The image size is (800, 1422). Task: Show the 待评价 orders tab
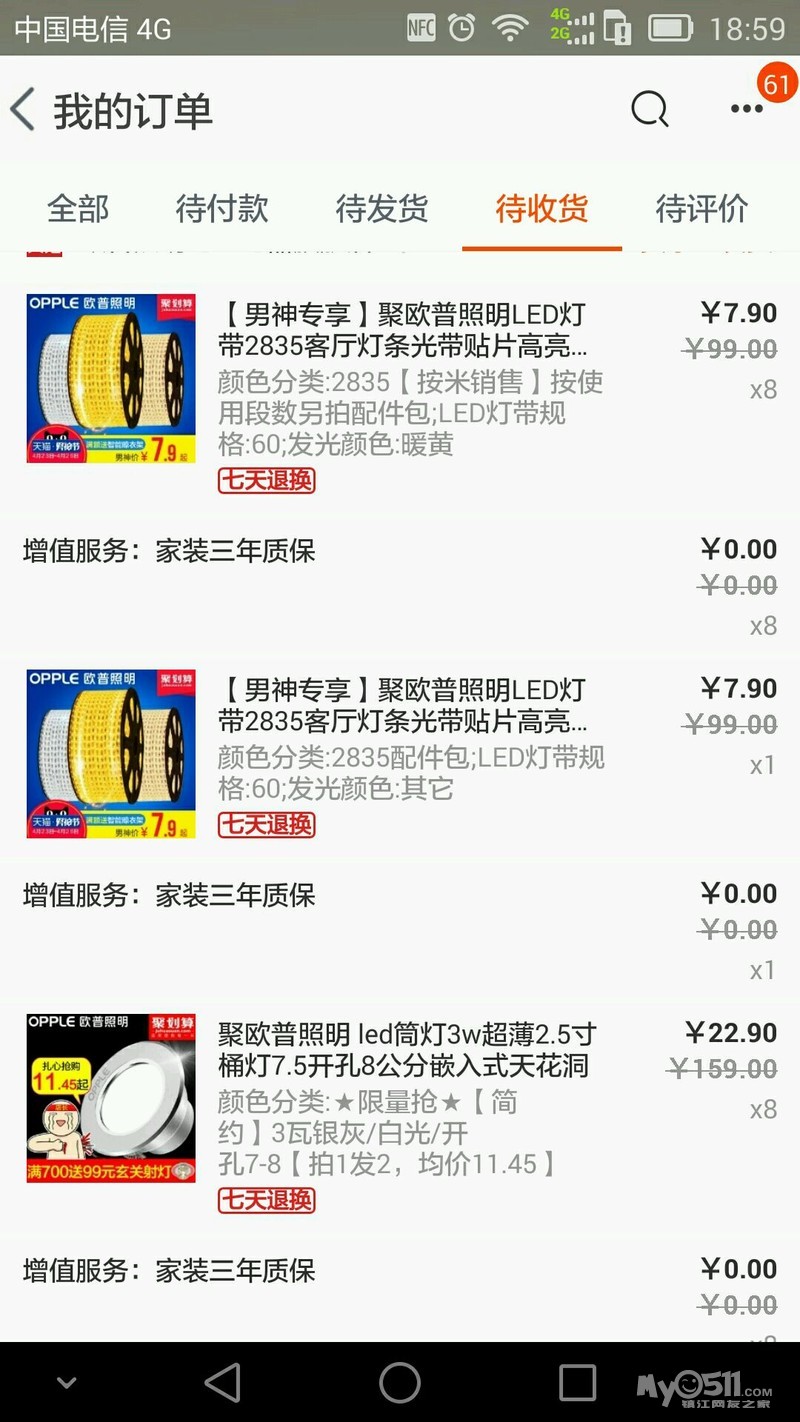702,209
